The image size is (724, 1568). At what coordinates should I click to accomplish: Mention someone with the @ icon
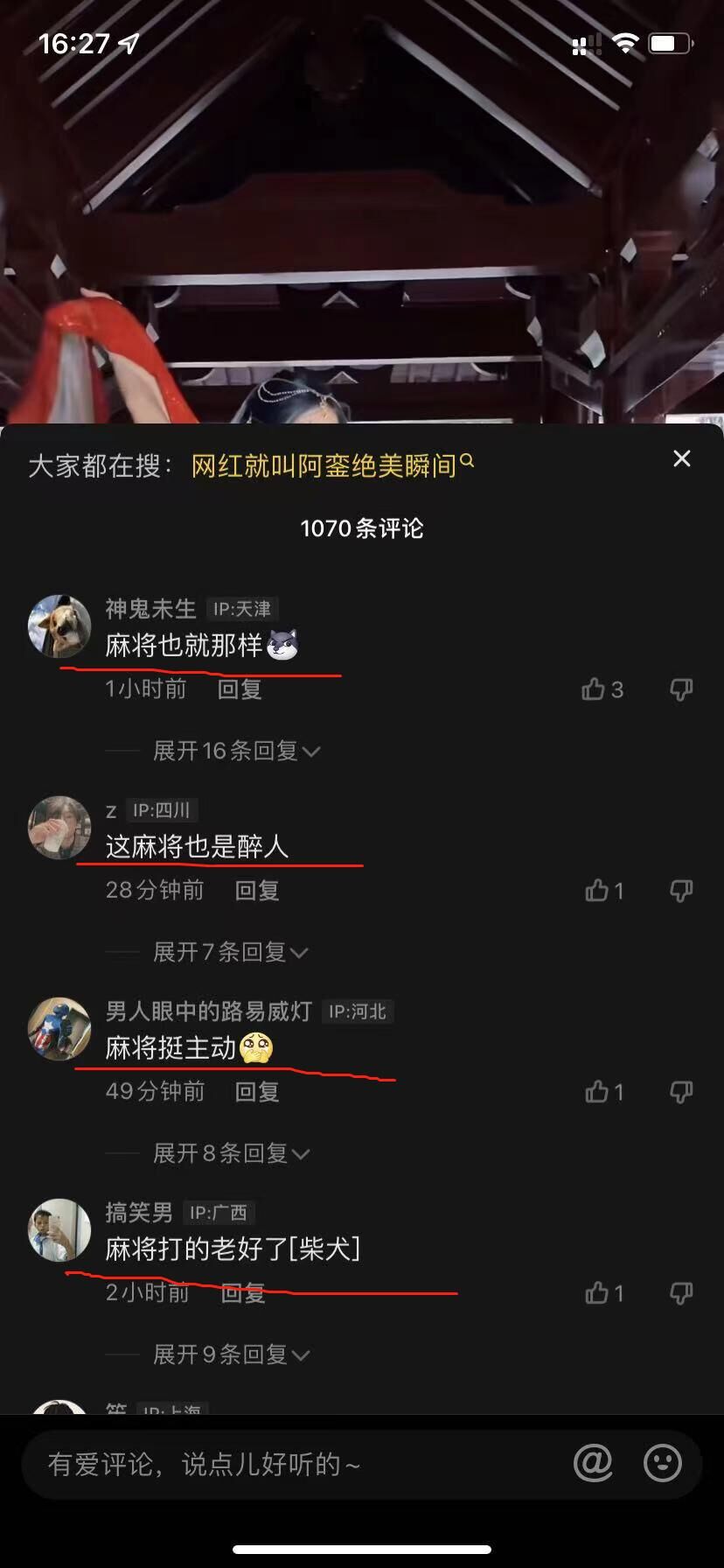pos(593,1463)
